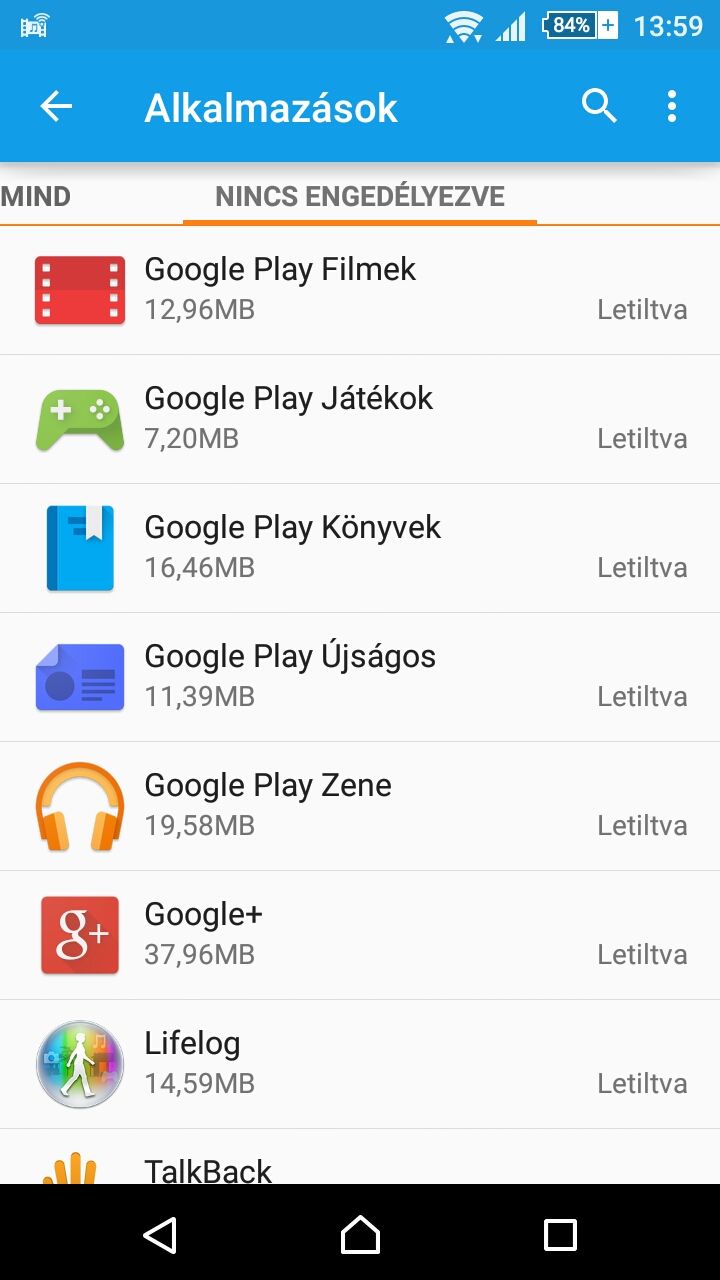View Lifelog app details

pyautogui.click(x=360, y=1064)
